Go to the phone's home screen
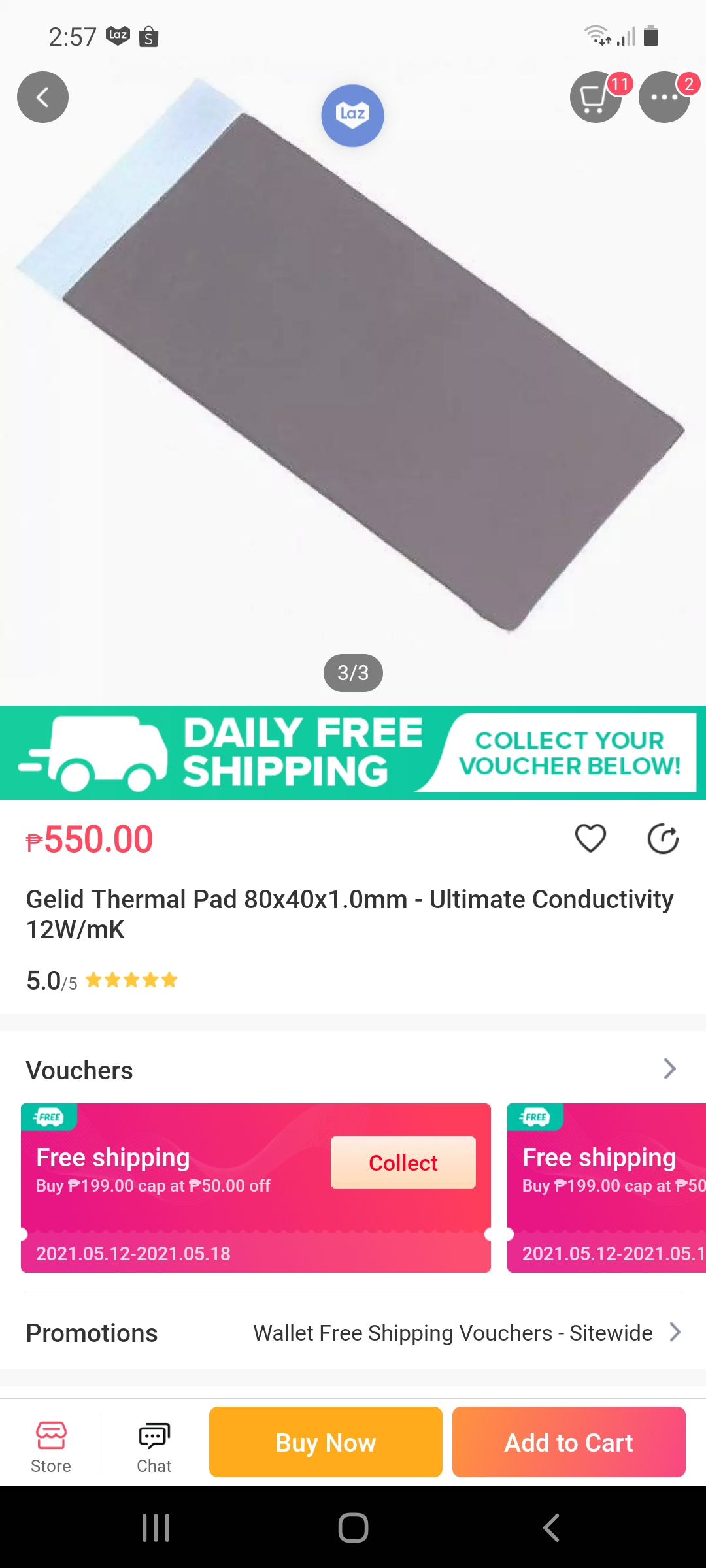Image resolution: width=706 pixels, height=1568 pixels. [x=353, y=1527]
